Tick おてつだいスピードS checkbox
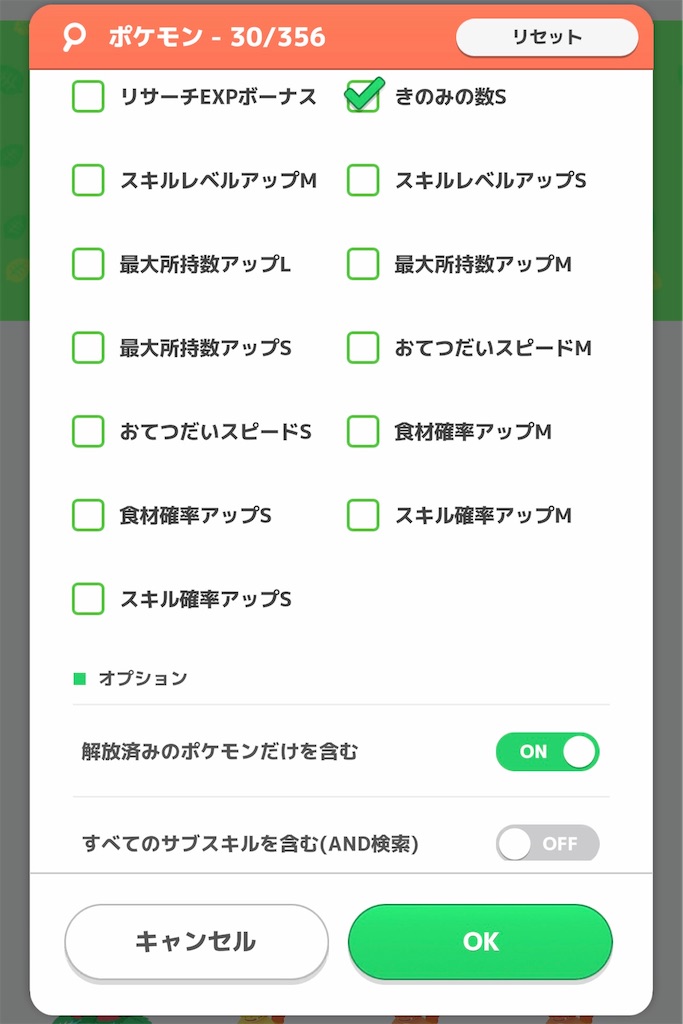Image resolution: width=683 pixels, height=1024 pixels. [x=88, y=432]
